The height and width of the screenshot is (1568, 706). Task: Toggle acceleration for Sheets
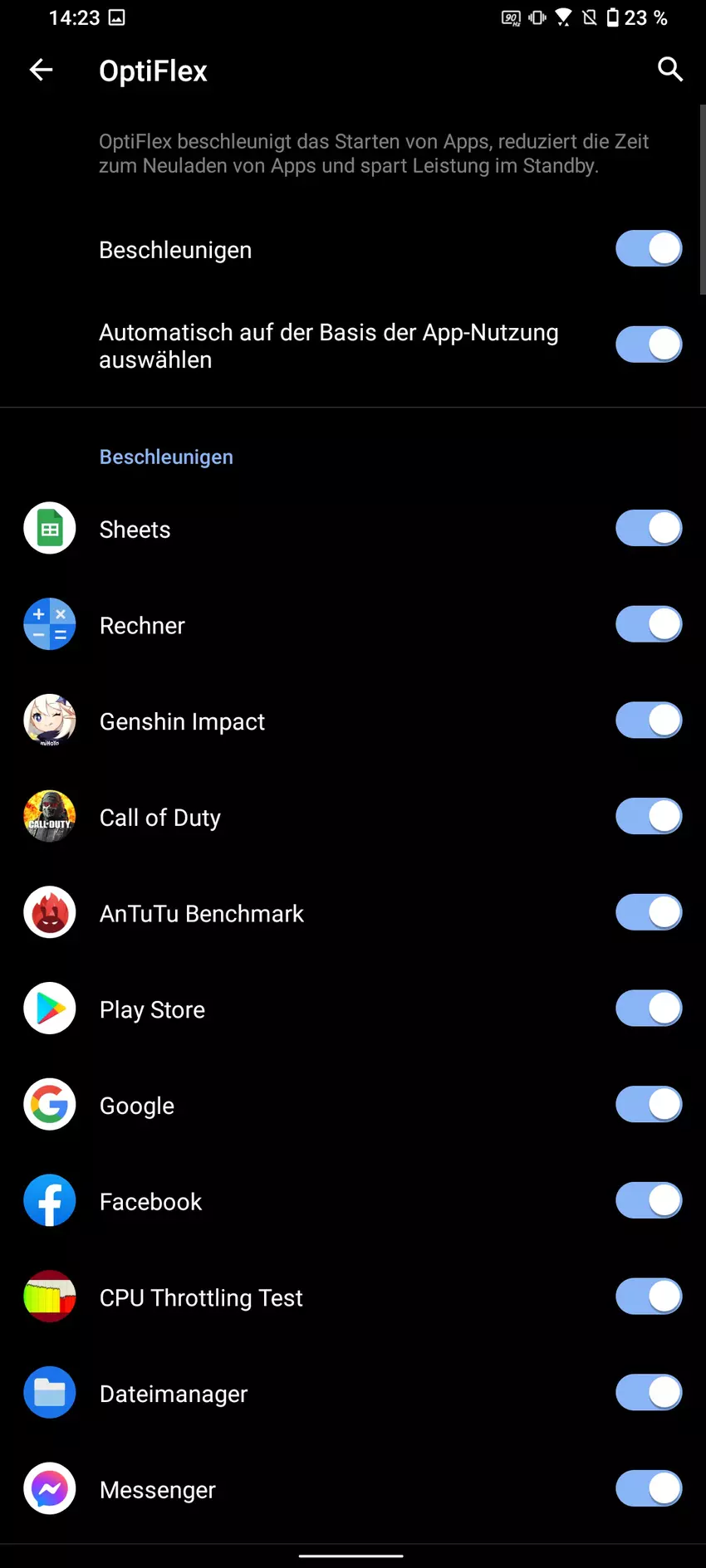648,529
